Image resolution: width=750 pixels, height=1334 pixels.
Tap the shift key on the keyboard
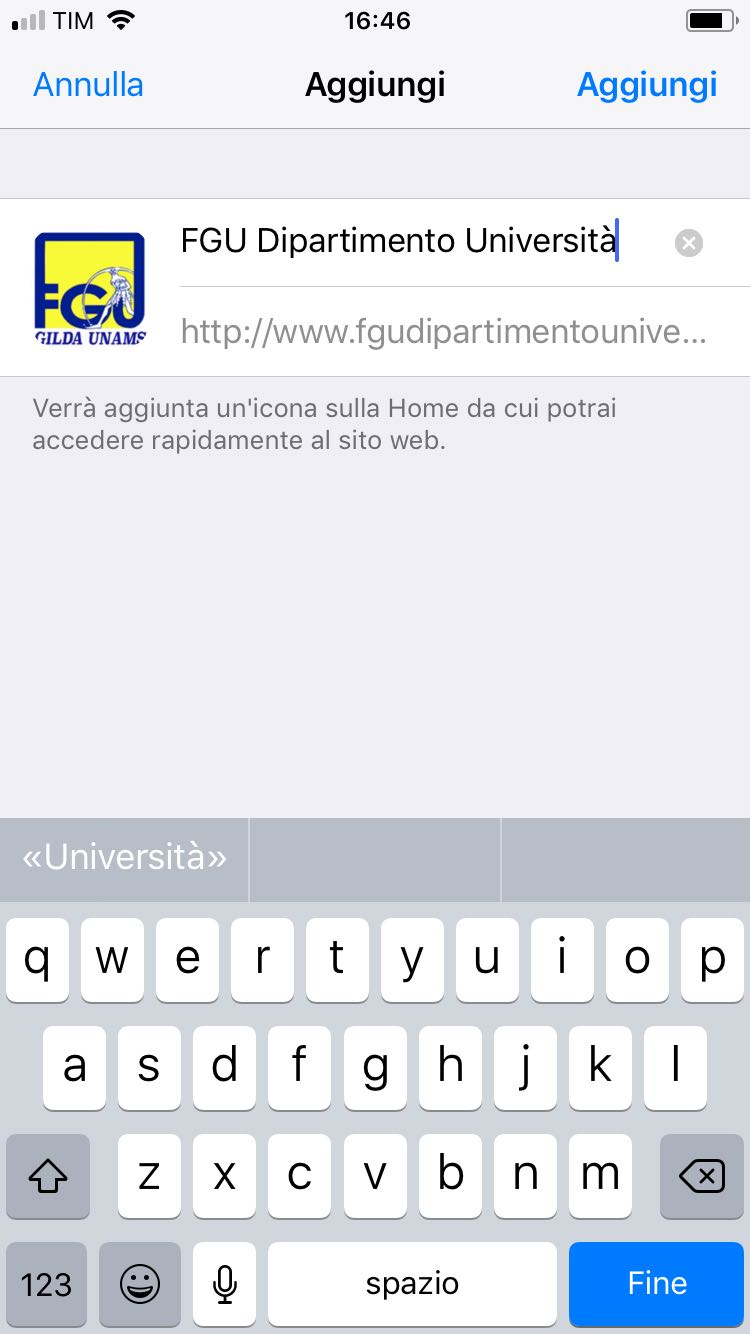click(x=47, y=1177)
